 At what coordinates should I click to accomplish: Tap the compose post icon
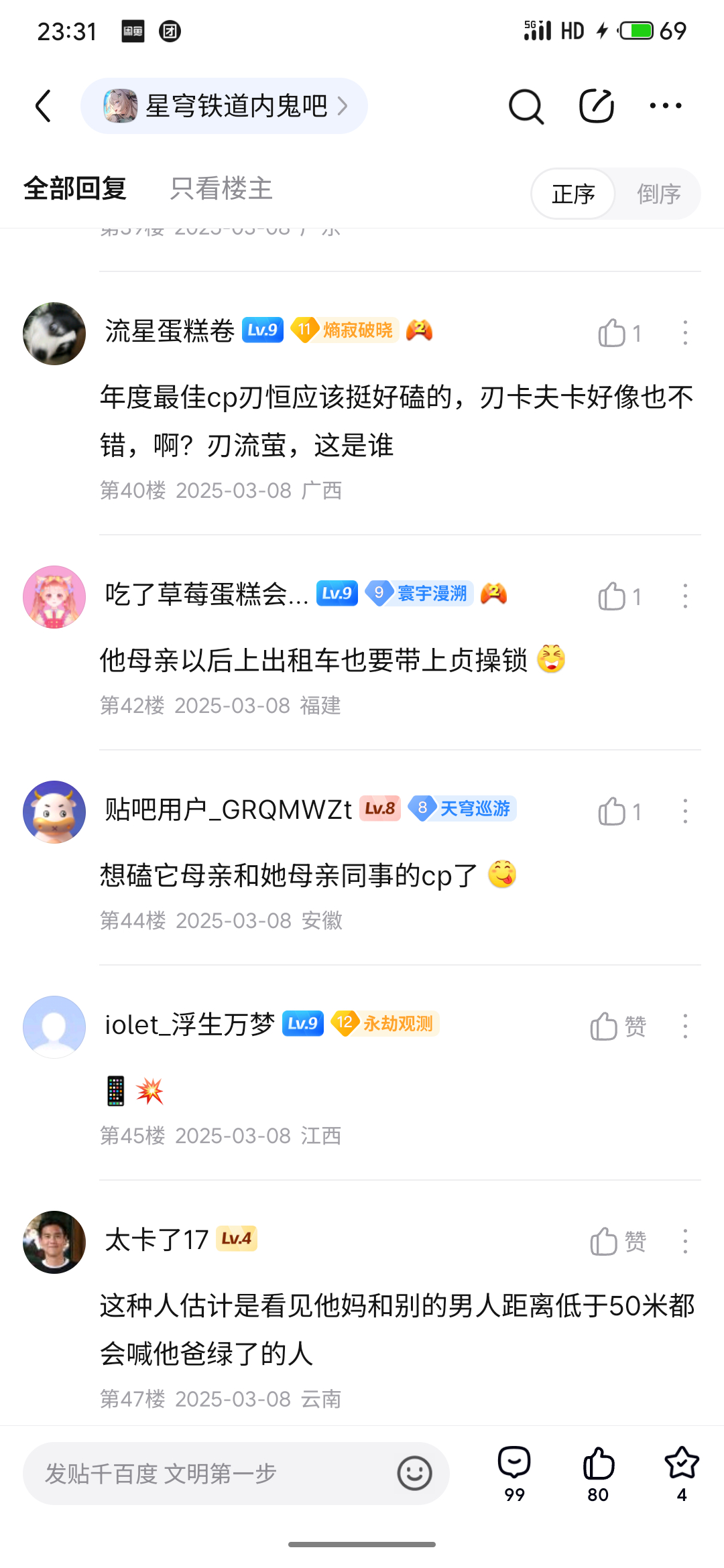[x=596, y=106]
